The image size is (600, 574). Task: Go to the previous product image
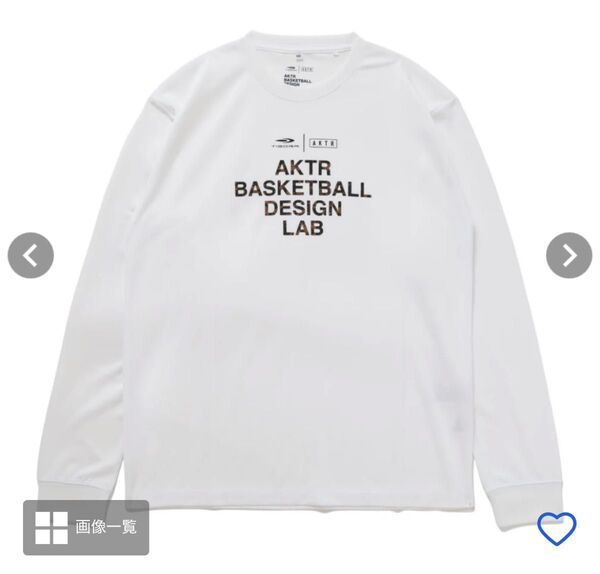pyautogui.click(x=30, y=256)
